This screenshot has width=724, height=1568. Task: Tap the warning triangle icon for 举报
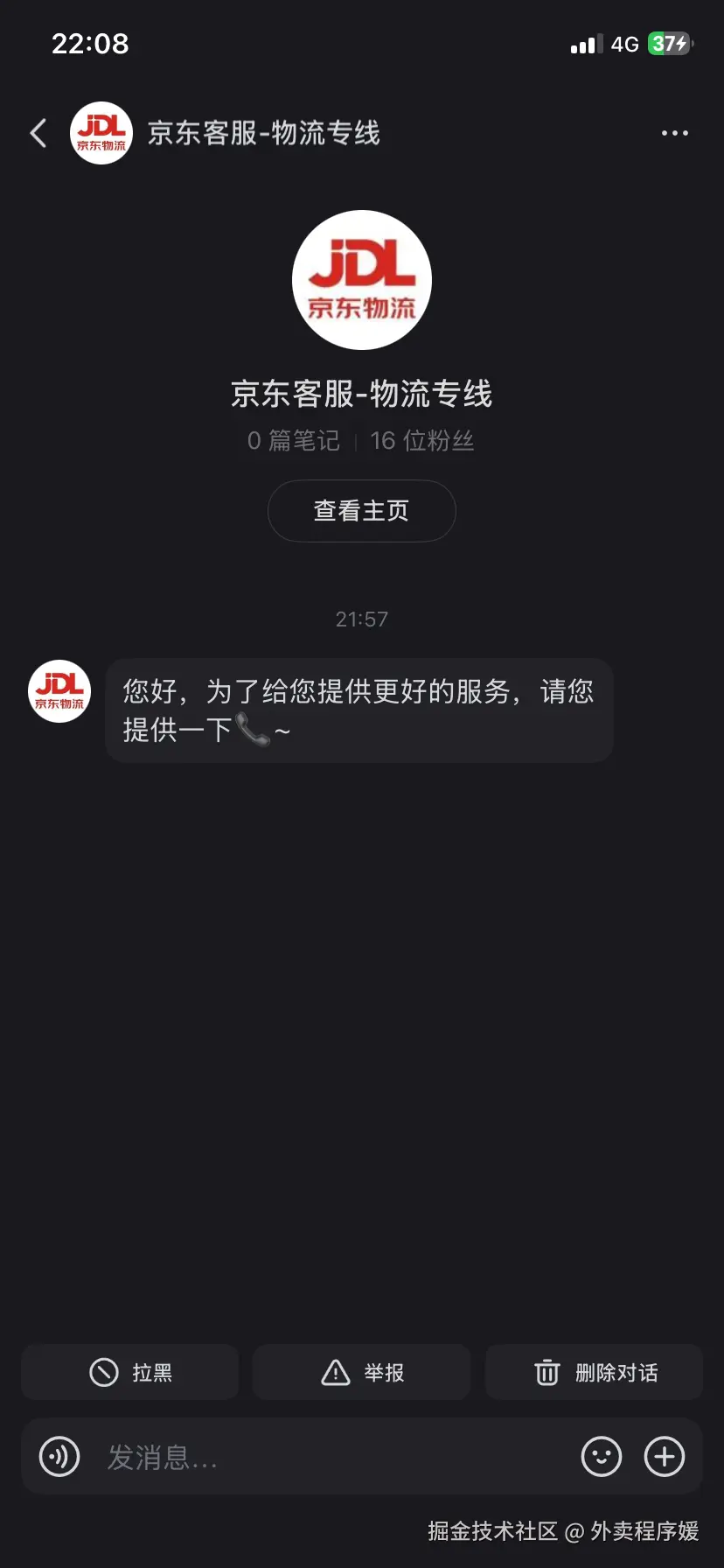pyautogui.click(x=337, y=1372)
